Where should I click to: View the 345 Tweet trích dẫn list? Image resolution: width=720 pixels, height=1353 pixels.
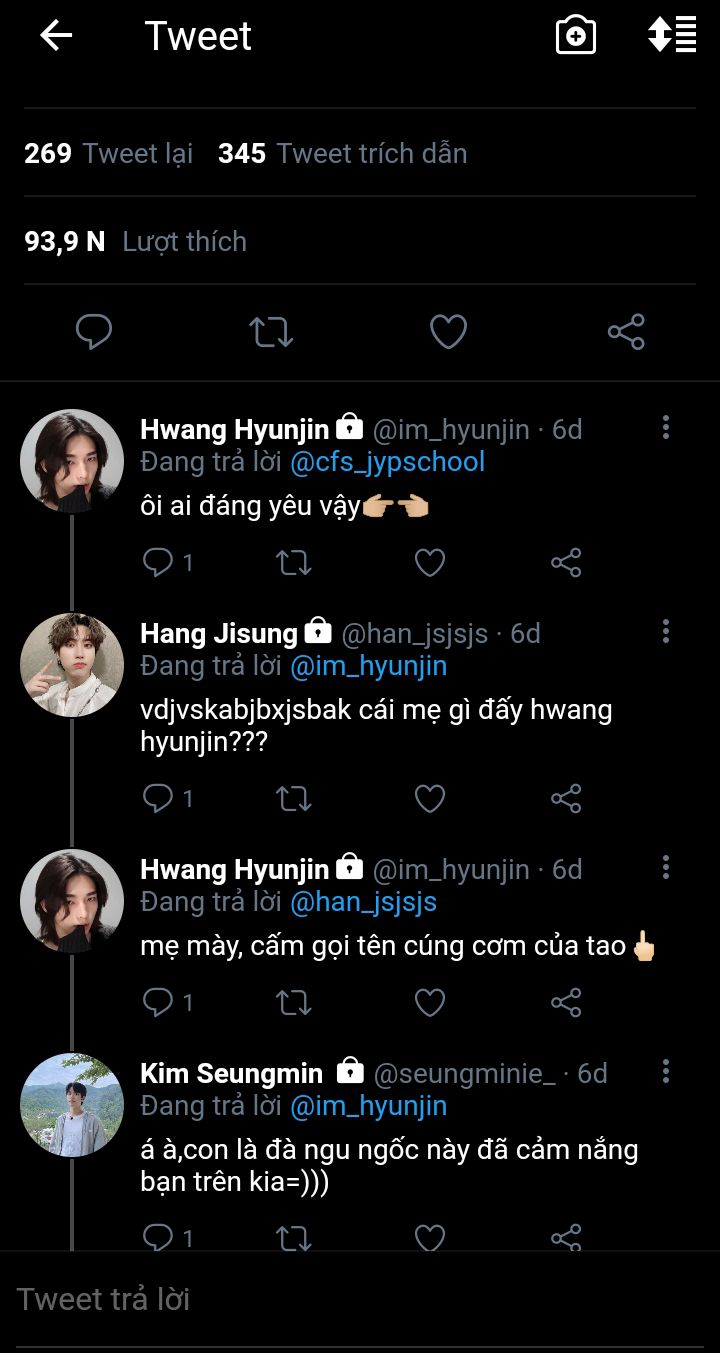coord(342,154)
